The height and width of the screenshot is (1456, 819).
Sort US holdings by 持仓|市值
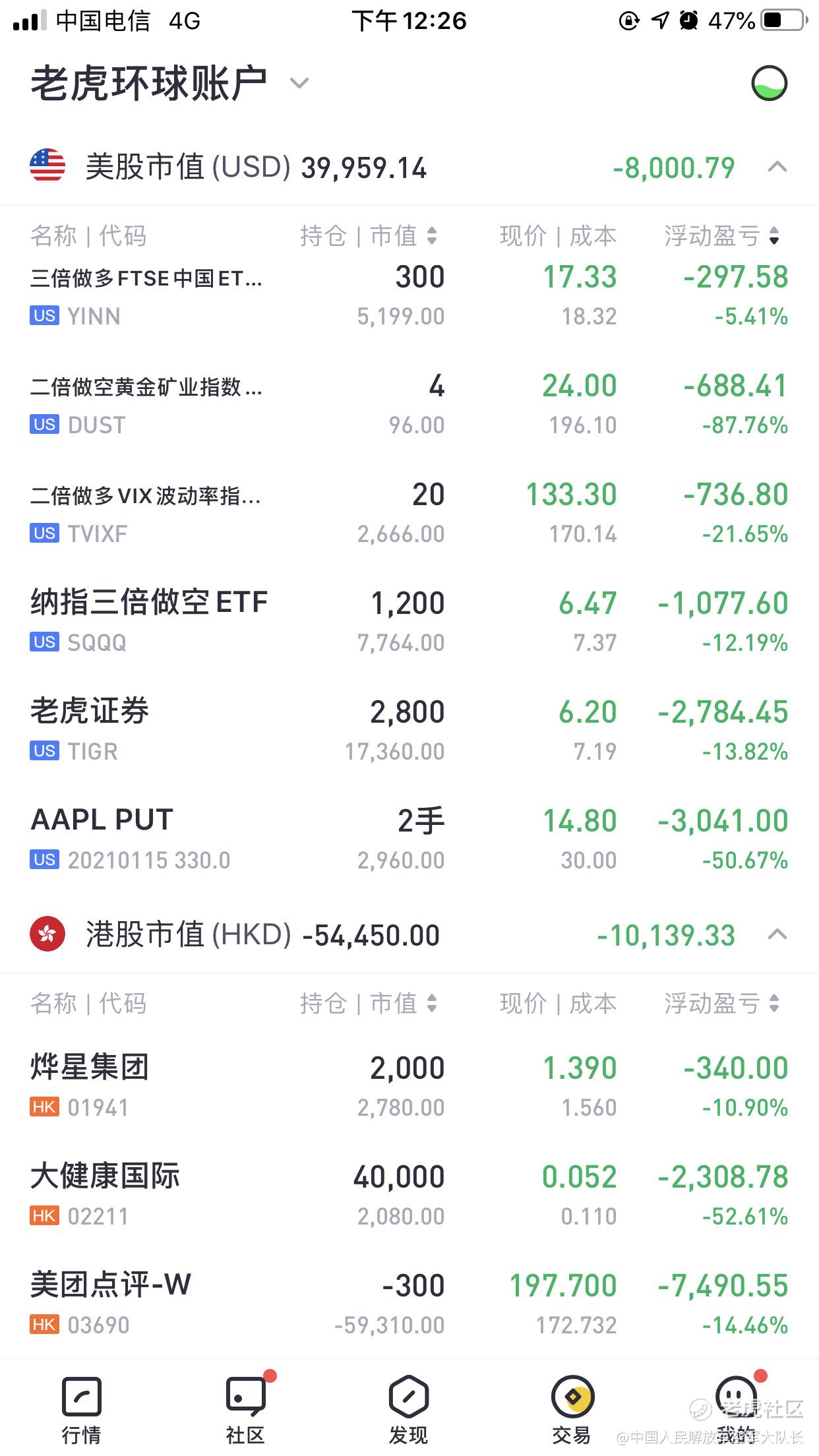tap(369, 235)
